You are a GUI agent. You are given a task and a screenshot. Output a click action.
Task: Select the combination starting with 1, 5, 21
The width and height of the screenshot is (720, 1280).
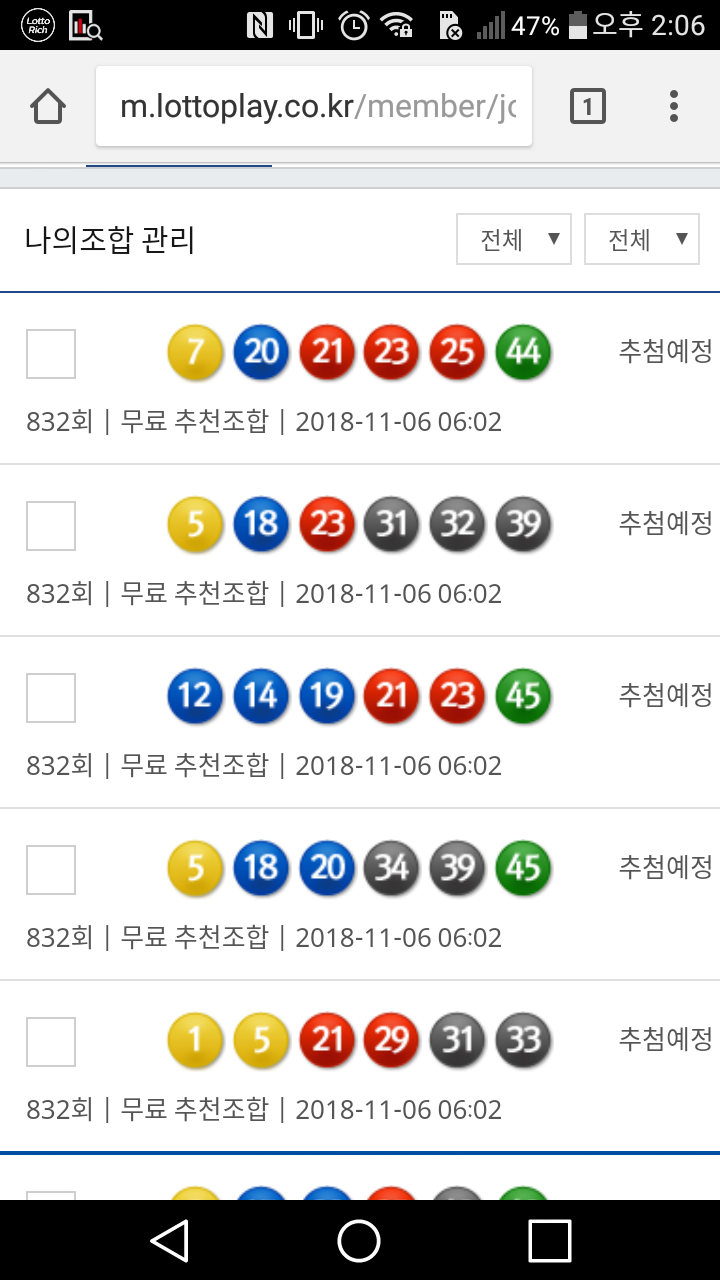51,1042
